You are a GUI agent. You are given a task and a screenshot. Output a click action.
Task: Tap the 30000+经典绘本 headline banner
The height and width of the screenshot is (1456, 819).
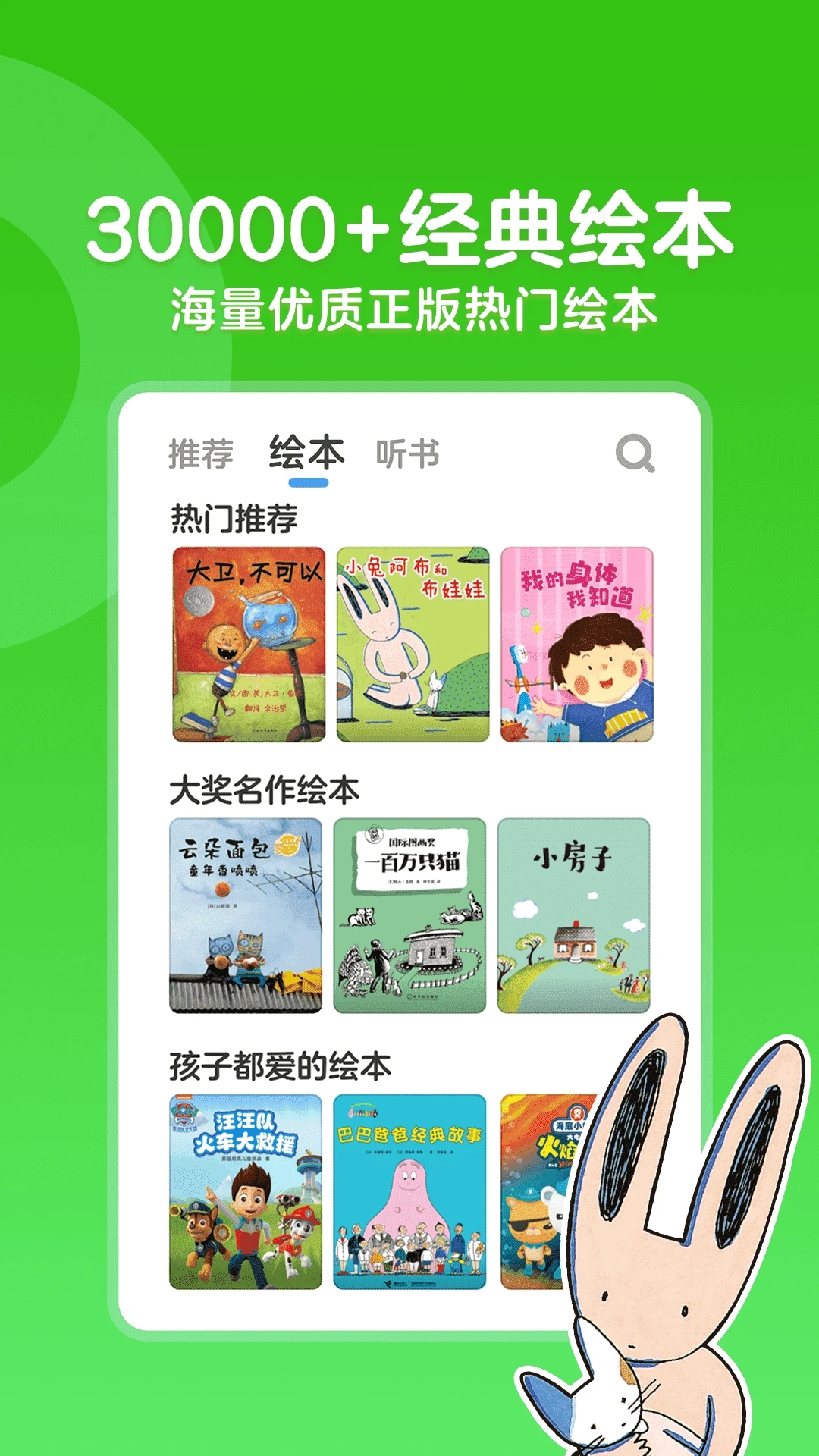[x=409, y=227]
